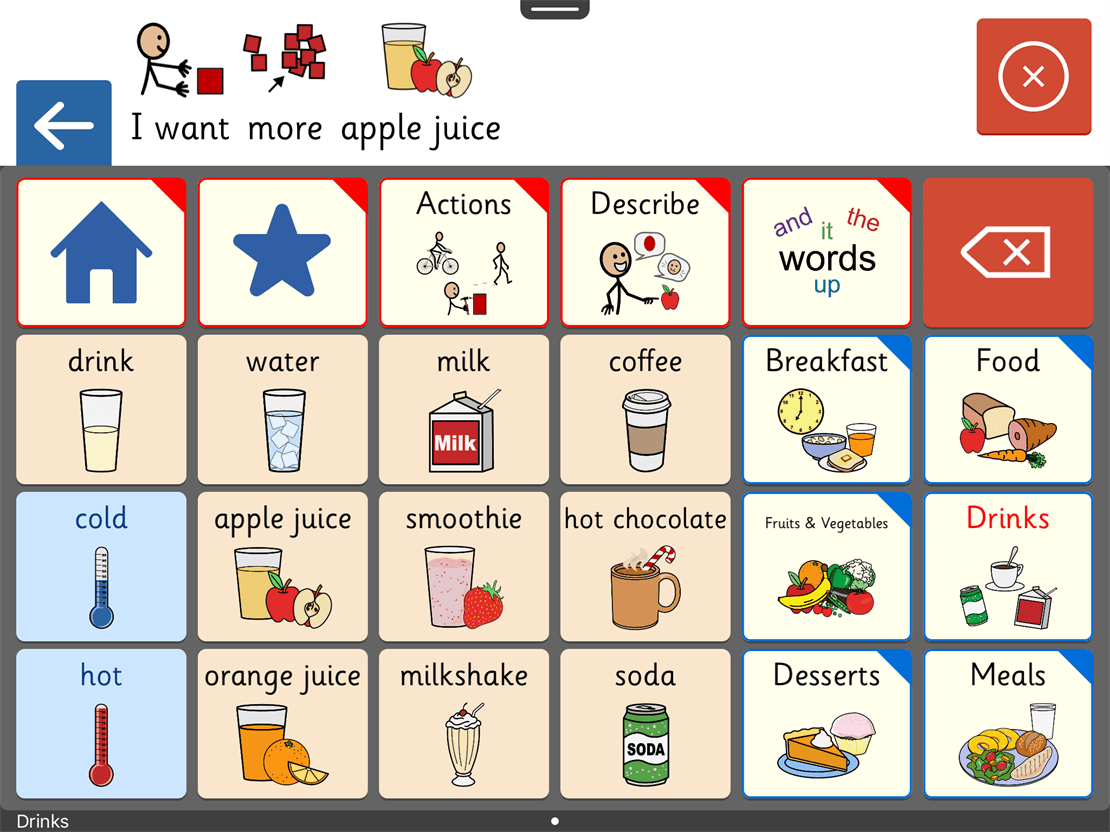Select the soda tile
This screenshot has height=832, width=1110.
point(645,723)
